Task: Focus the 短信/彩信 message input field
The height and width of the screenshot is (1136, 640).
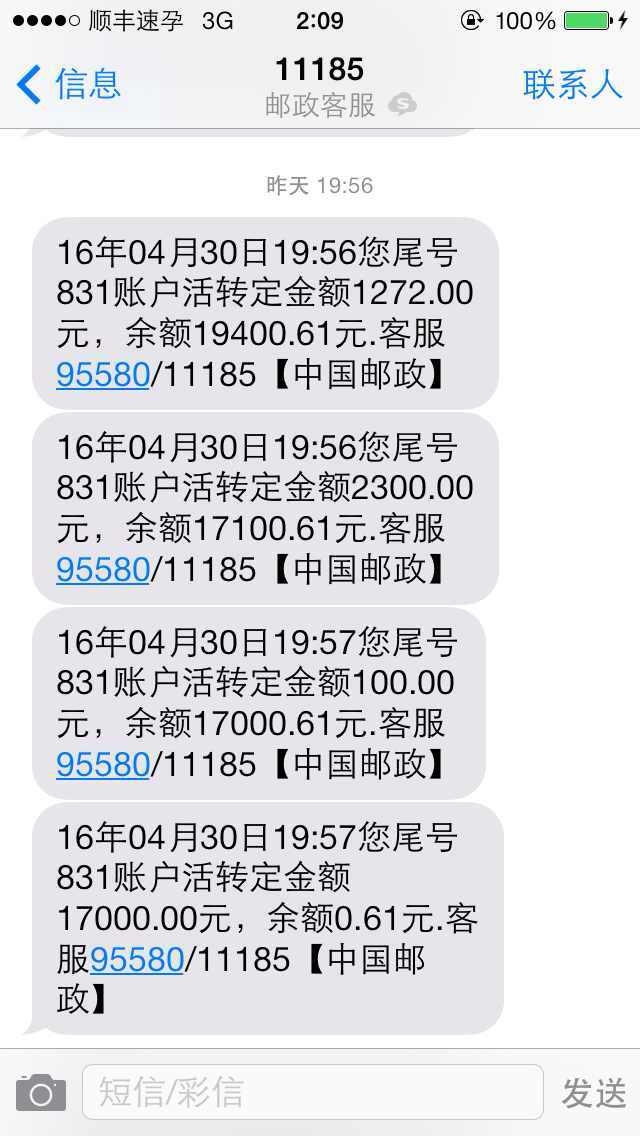Action: (312, 1092)
